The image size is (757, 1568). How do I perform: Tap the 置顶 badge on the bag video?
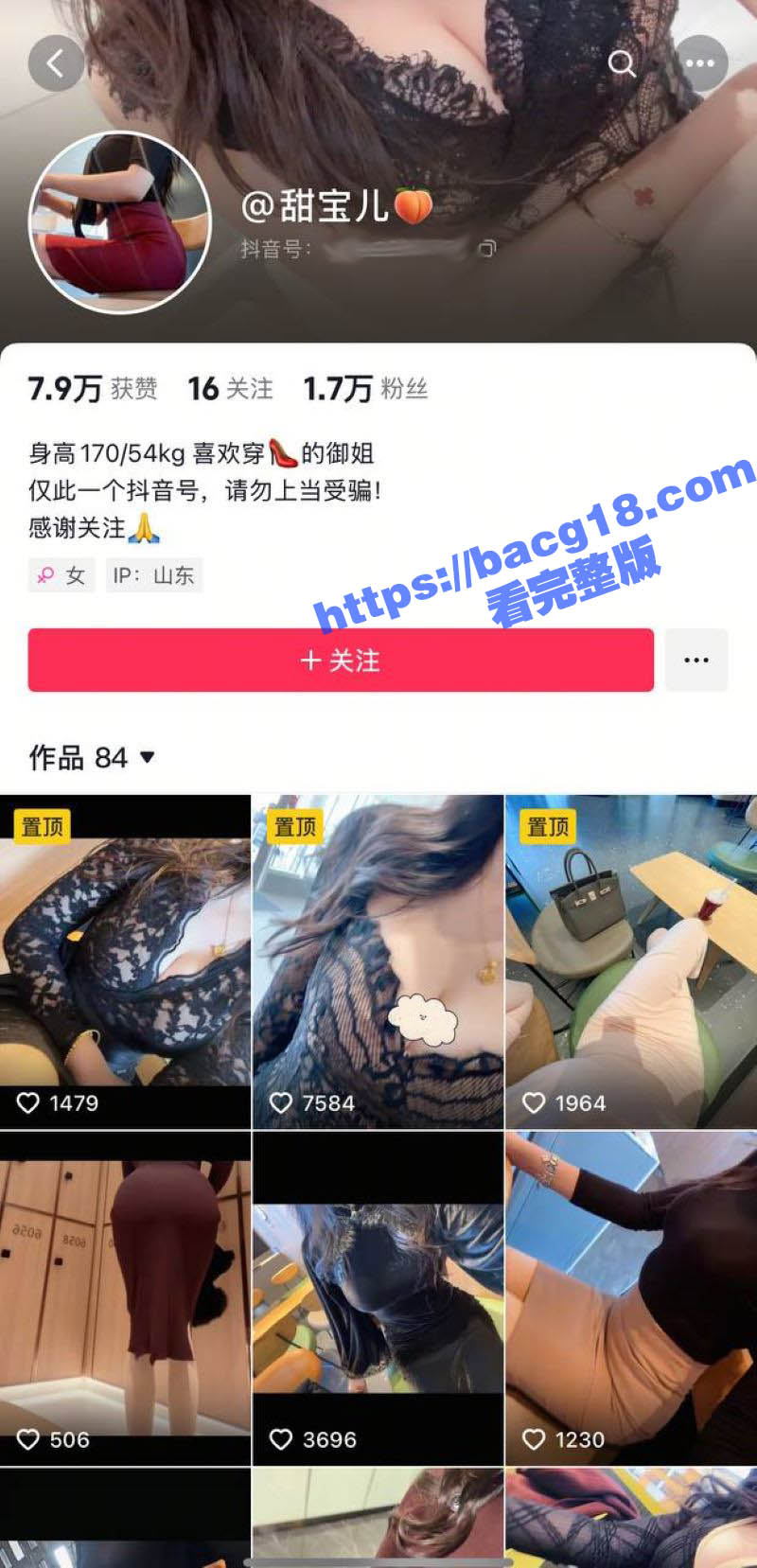547,824
